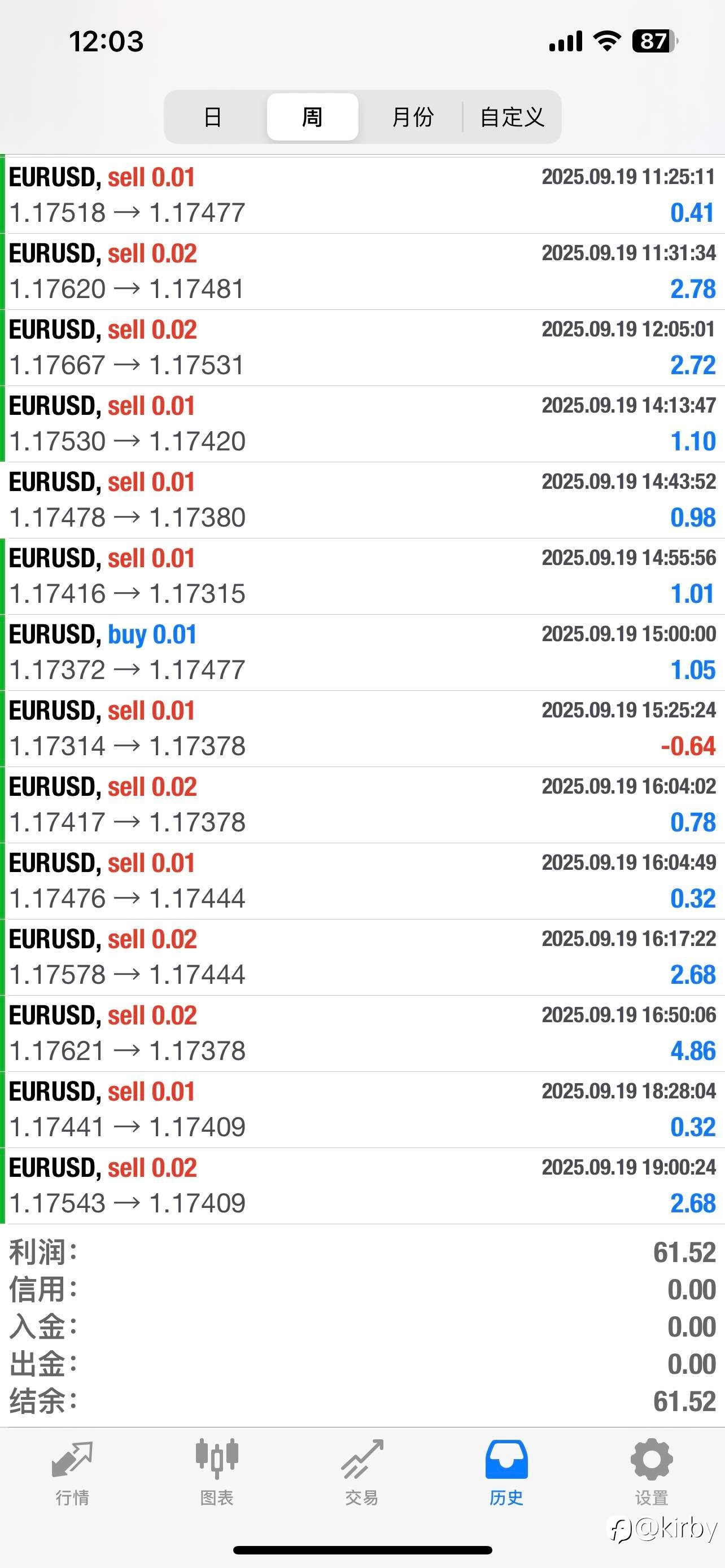Expand the EURUSD sell trade closed 12:05:01

point(362,347)
